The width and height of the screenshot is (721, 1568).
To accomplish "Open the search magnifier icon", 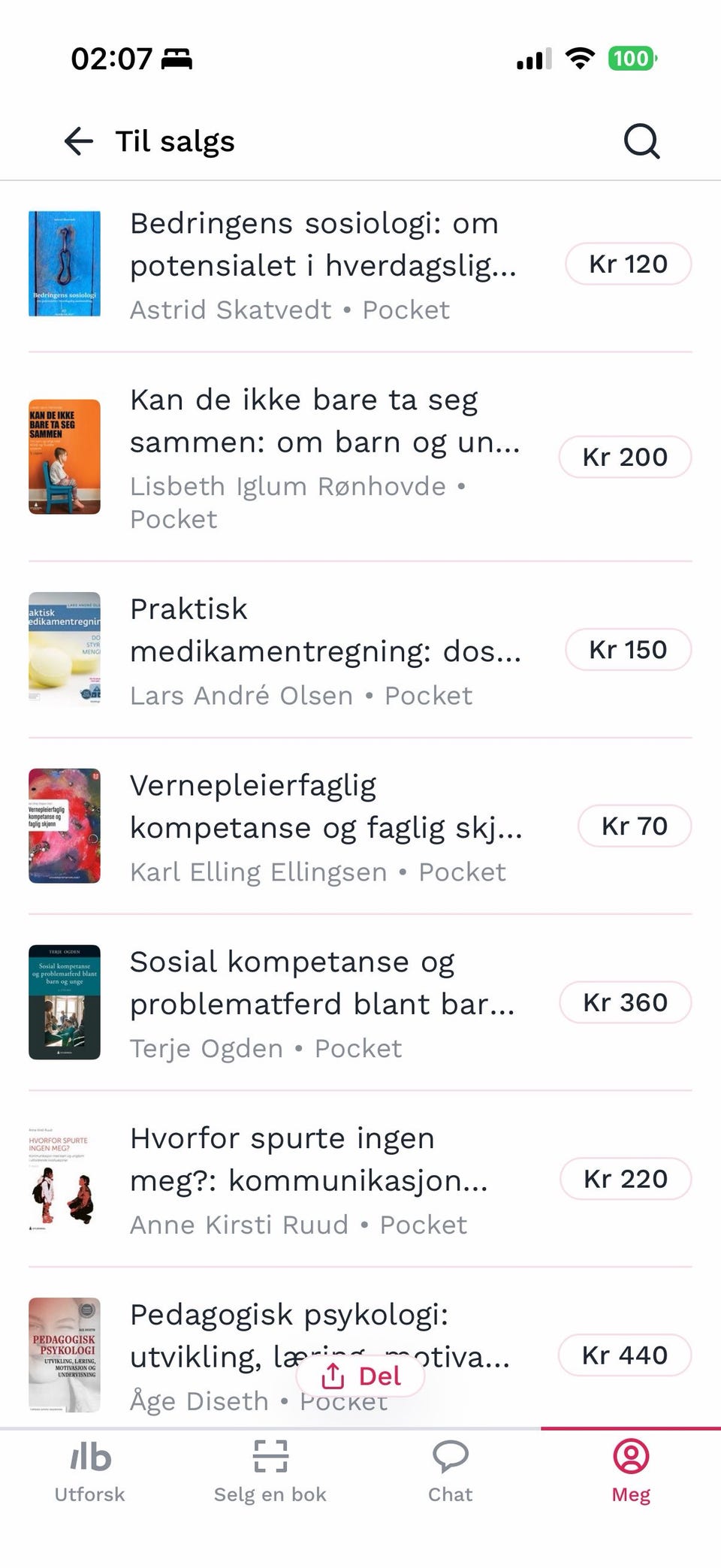I will [x=641, y=141].
